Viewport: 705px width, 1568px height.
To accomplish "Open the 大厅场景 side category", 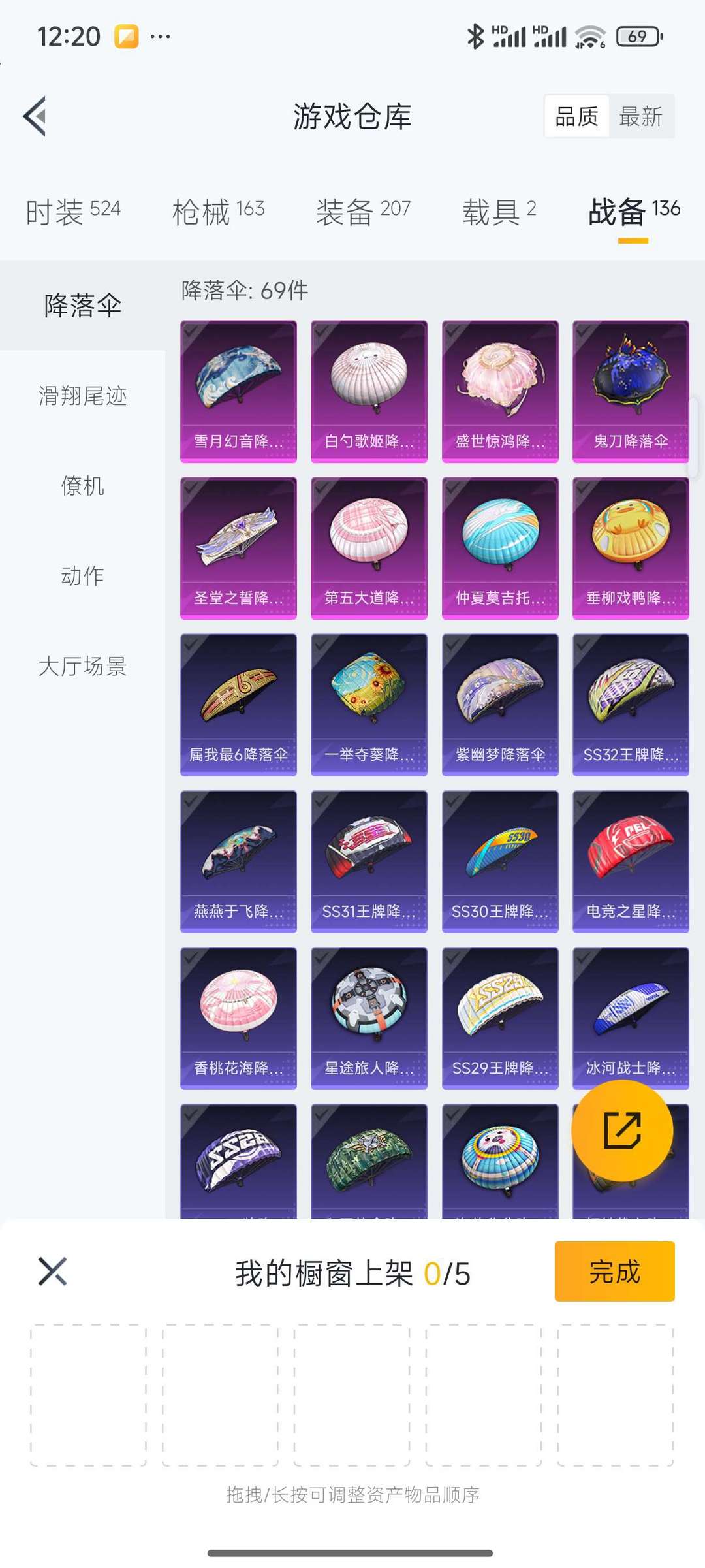I will 82,666.
